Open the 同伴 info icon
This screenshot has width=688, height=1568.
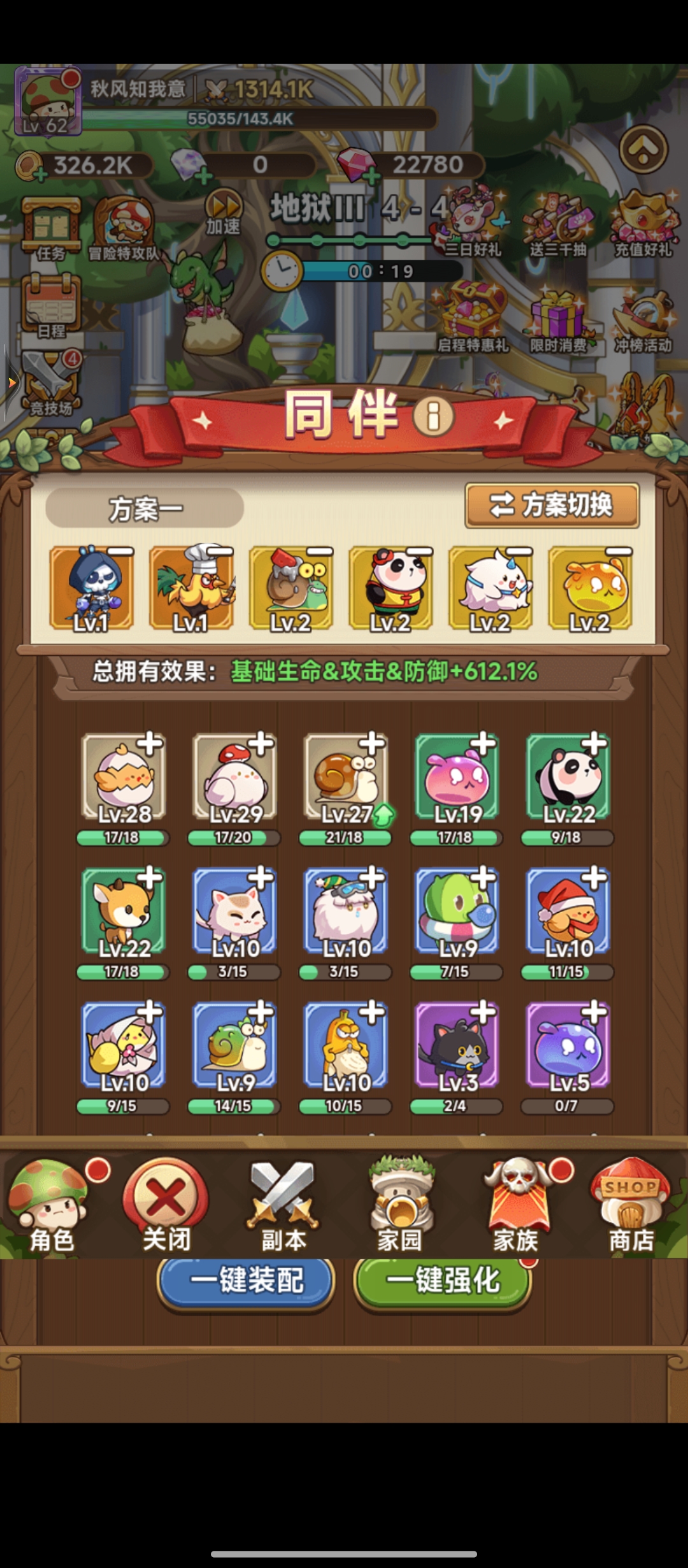[433, 417]
